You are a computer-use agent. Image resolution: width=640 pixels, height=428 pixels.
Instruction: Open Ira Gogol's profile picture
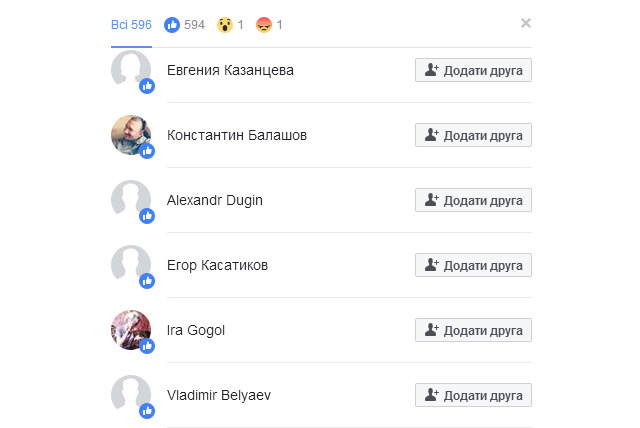131,330
